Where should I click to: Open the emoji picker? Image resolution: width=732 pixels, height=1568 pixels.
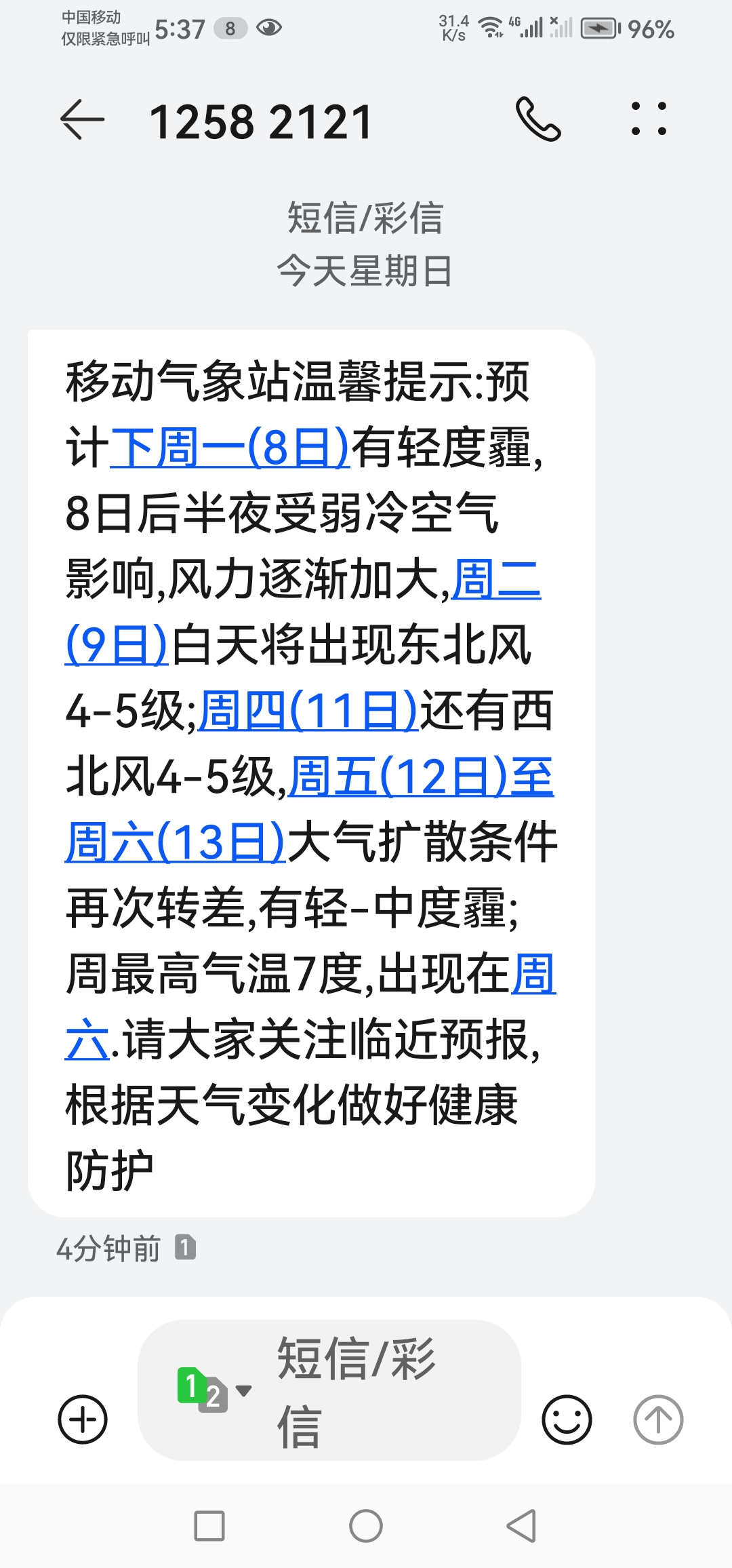coord(567,1419)
